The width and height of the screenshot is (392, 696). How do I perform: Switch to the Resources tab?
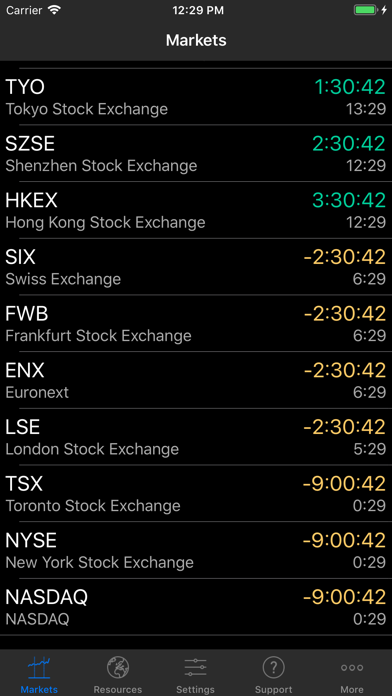pyautogui.click(x=118, y=675)
